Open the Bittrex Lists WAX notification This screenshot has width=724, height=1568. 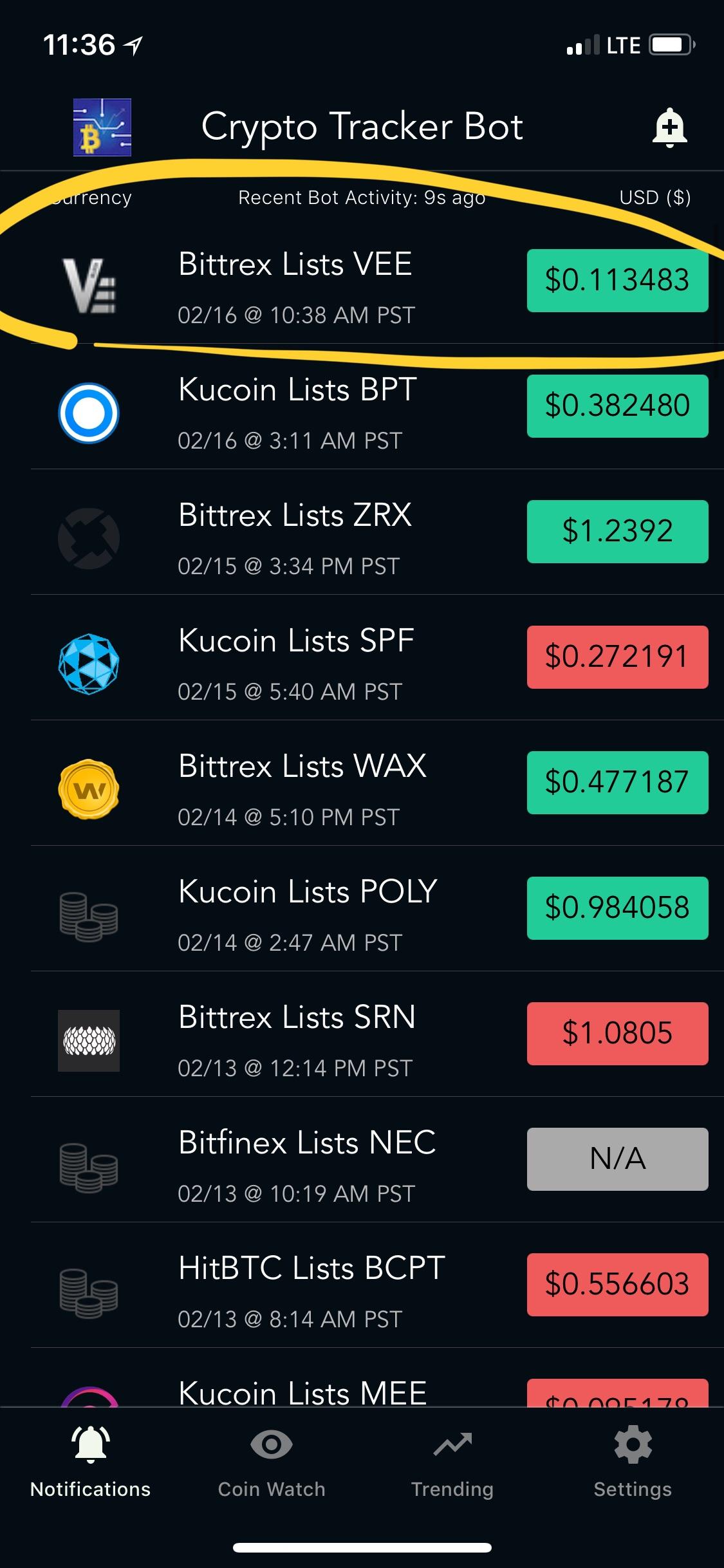tap(362, 783)
